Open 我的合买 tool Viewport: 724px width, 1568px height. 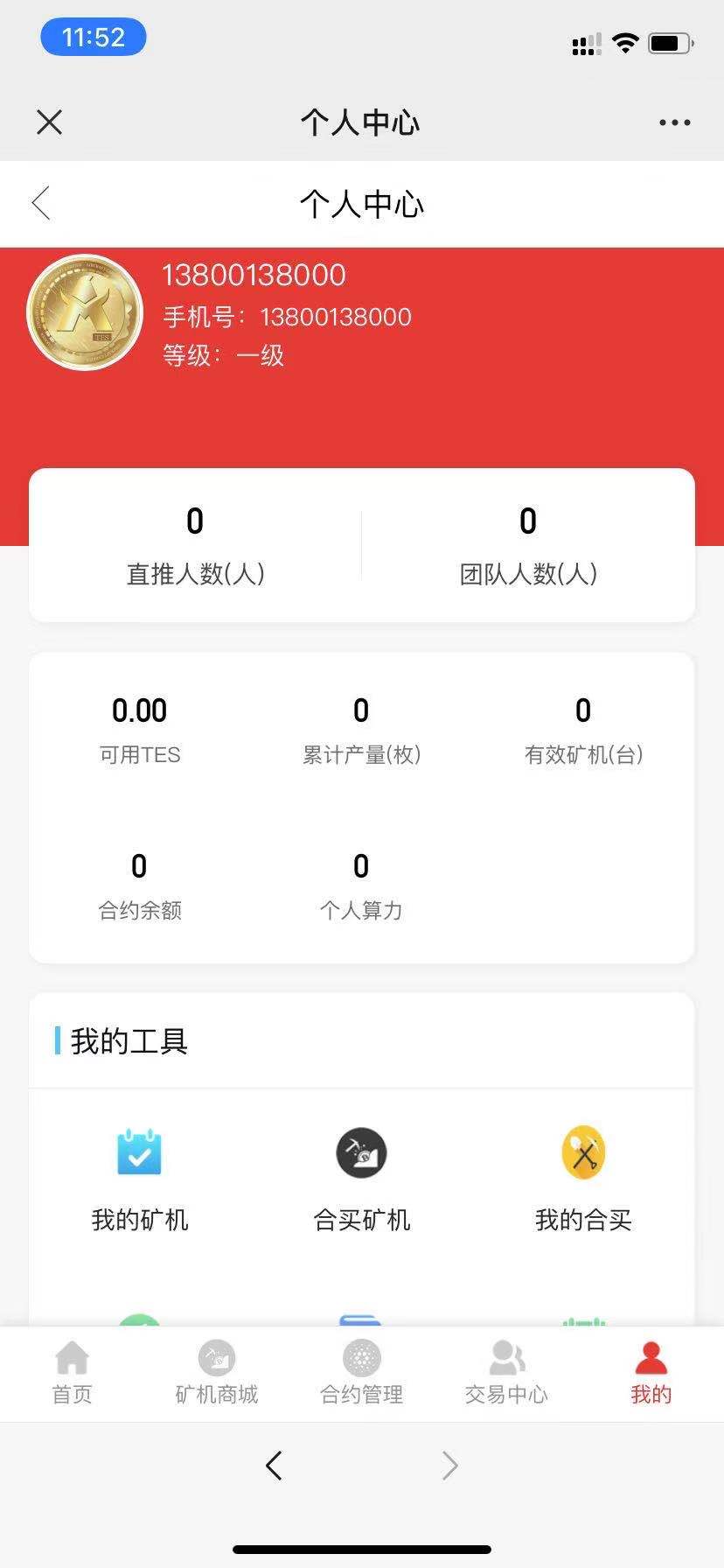(583, 1176)
